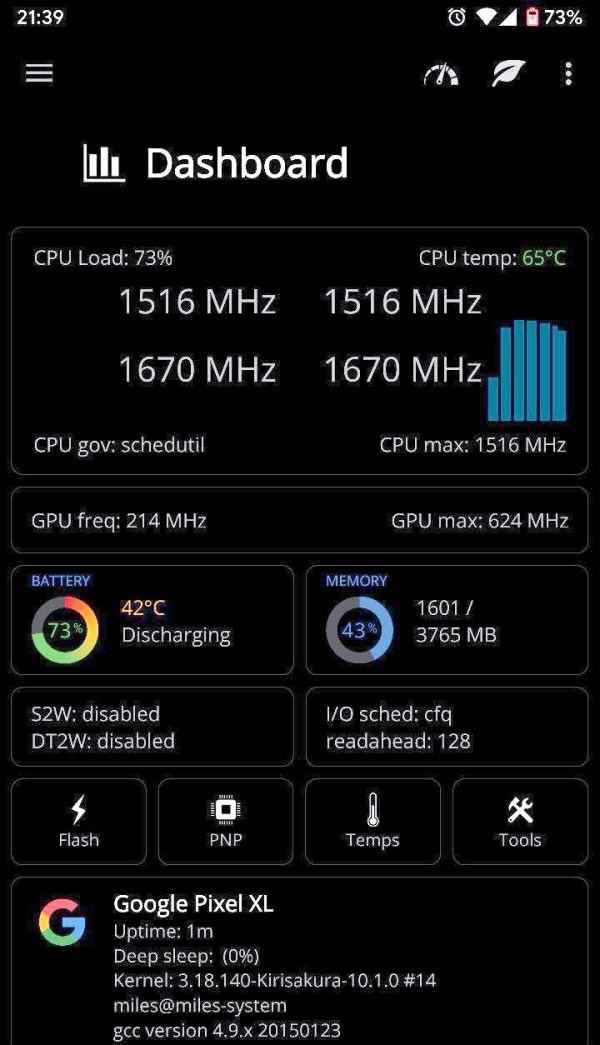Tap the speedometer performance icon

(x=441, y=74)
